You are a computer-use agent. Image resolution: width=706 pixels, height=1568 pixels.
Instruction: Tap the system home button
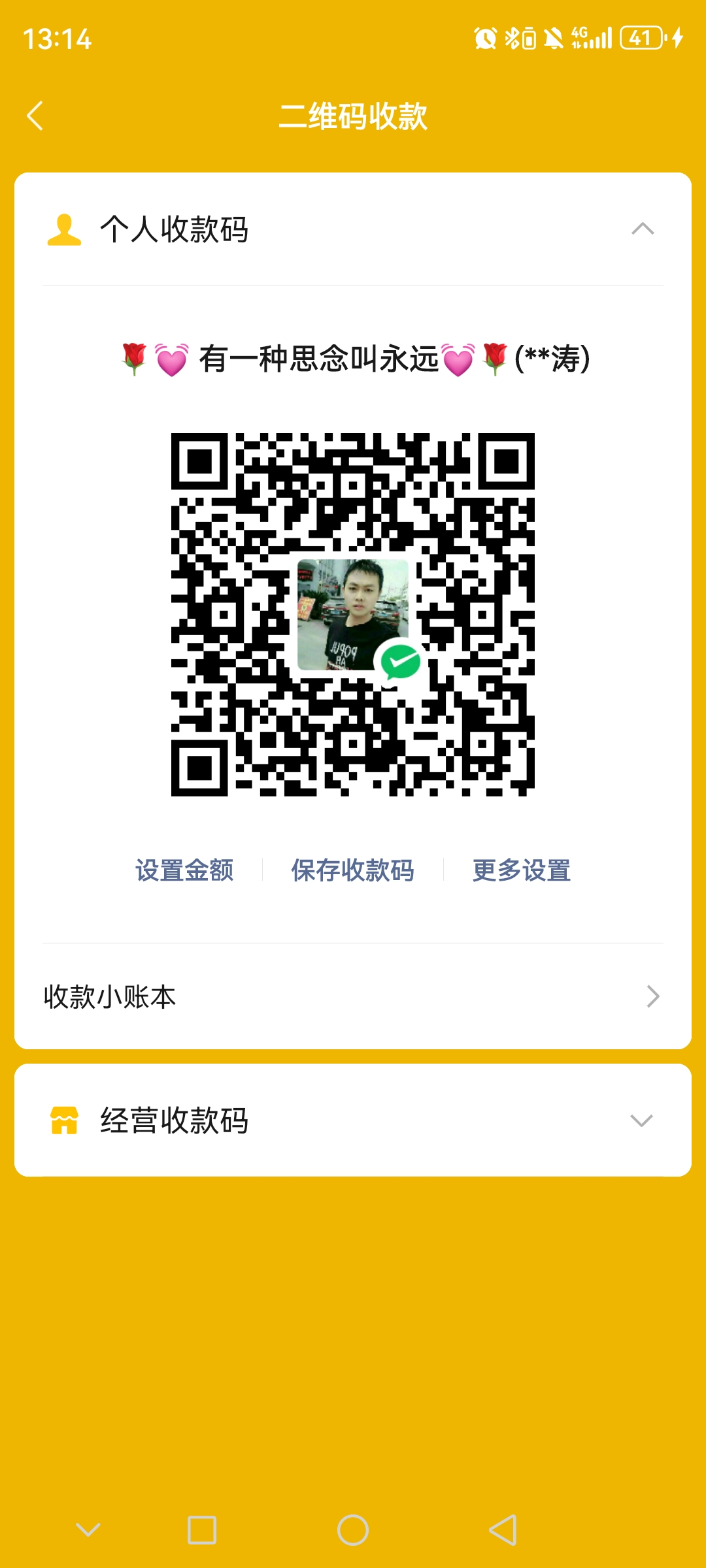(x=353, y=1530)
